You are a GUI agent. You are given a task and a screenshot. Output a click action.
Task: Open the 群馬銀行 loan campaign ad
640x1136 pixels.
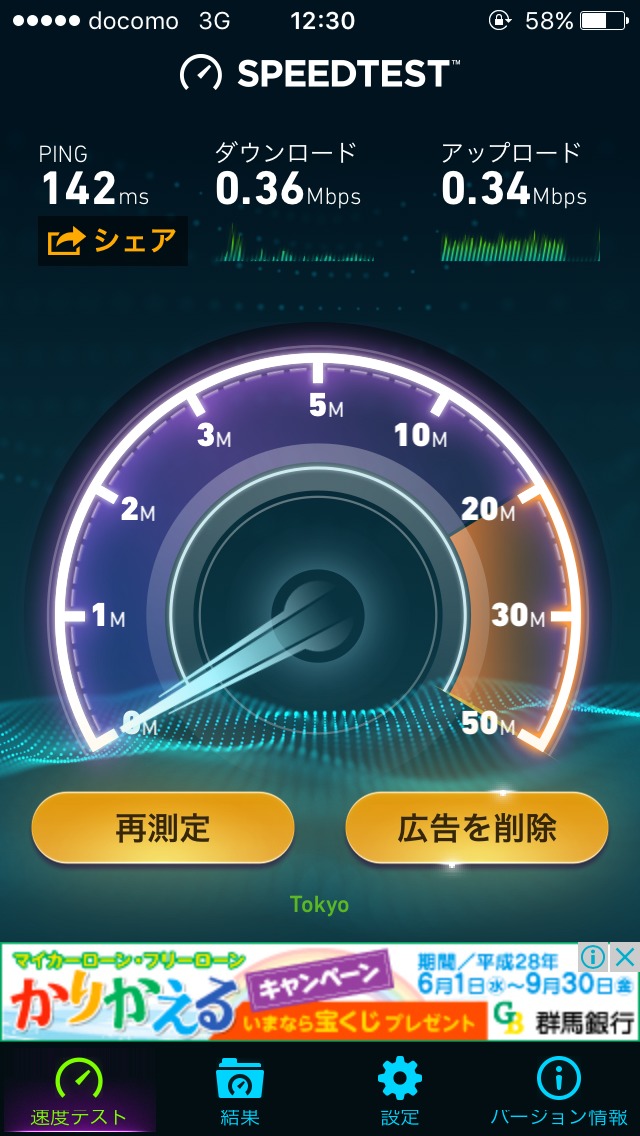(300, 993)
